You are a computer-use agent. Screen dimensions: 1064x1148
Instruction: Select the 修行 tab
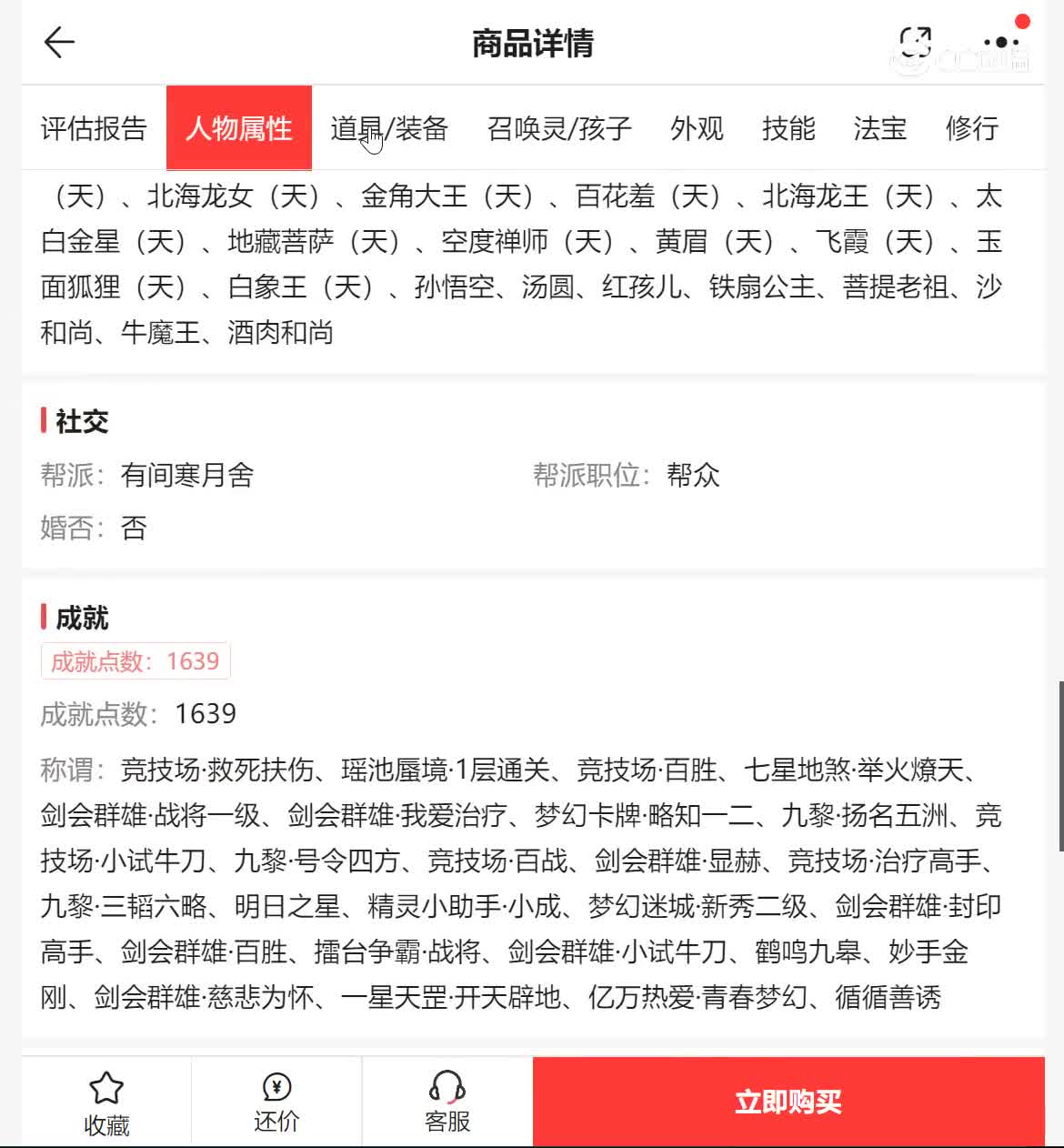coord(969,128)
